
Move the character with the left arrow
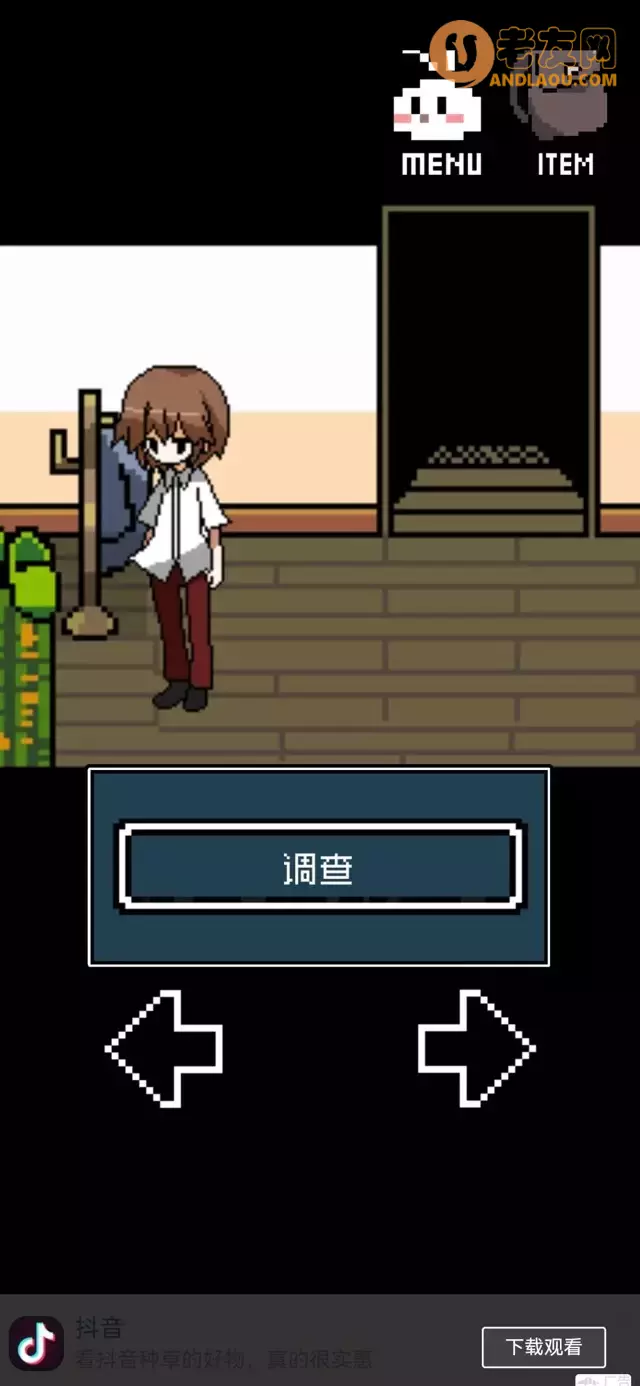[165, 1048]
